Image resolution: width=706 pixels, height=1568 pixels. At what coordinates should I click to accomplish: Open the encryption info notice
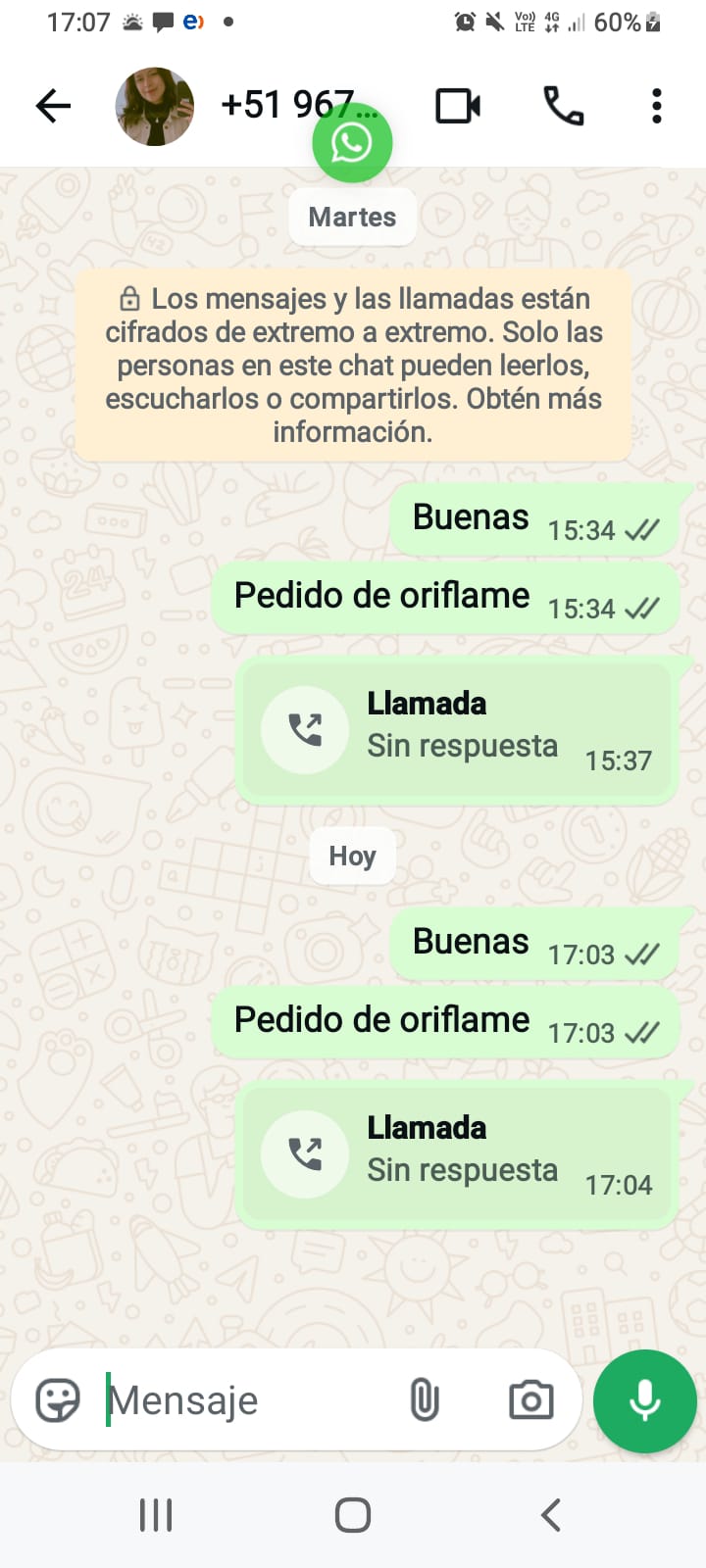[353, 365]
